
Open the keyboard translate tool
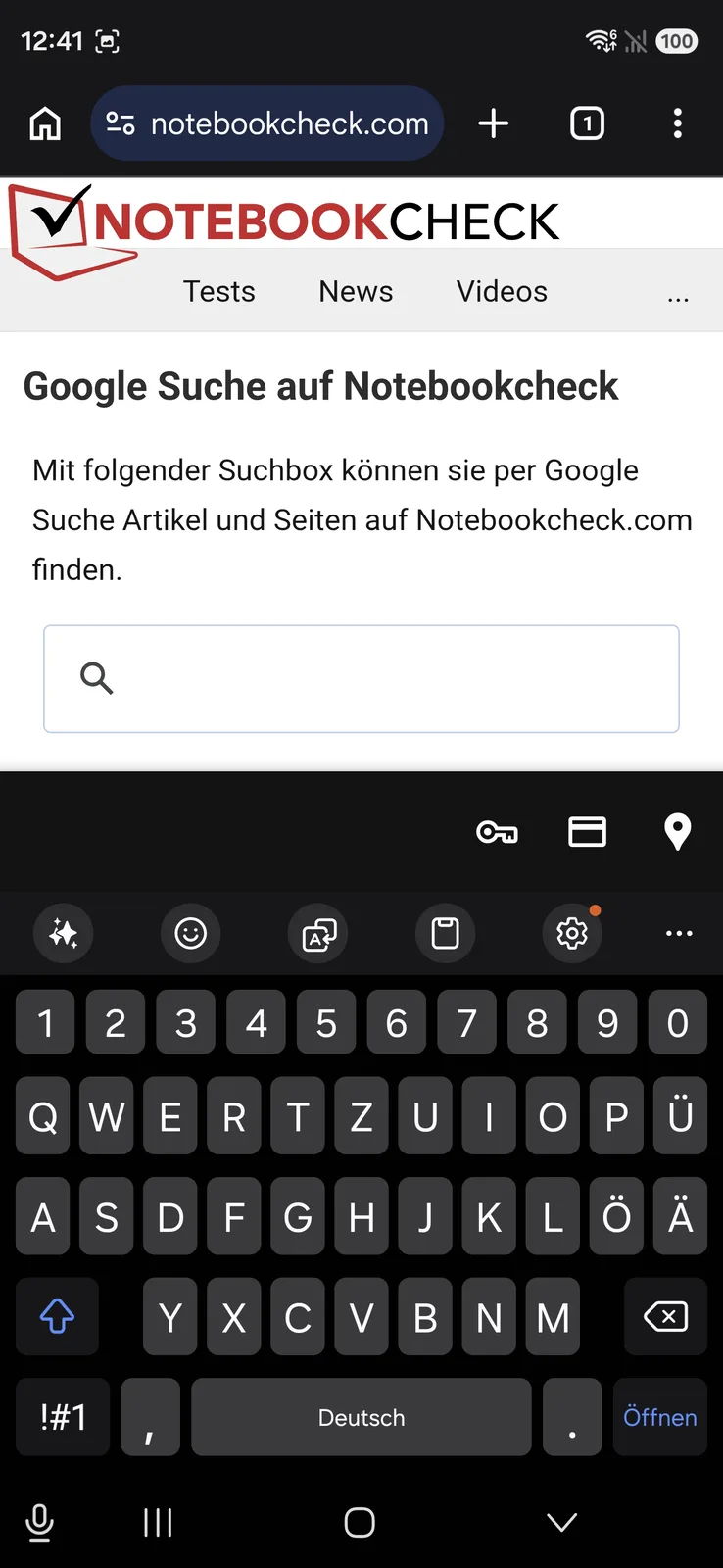(x=318, y=933)
